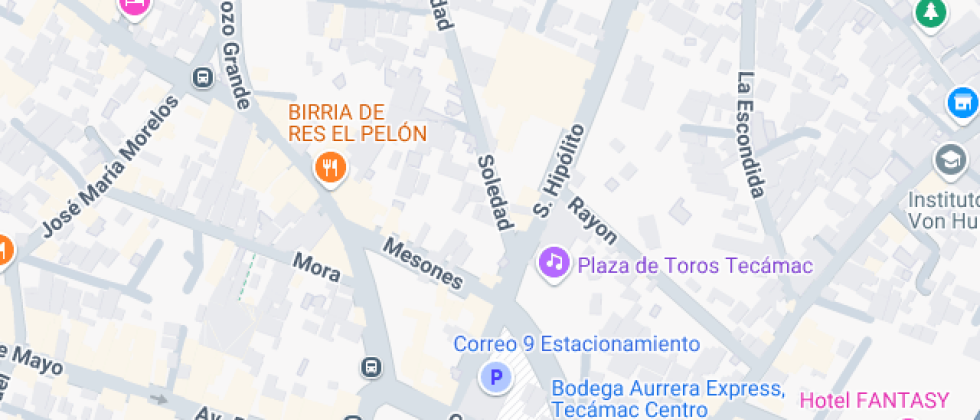Select the Plaza de Toros Tecámac marker
Screen dimensions: 980x420
click(x=553, y=263)
